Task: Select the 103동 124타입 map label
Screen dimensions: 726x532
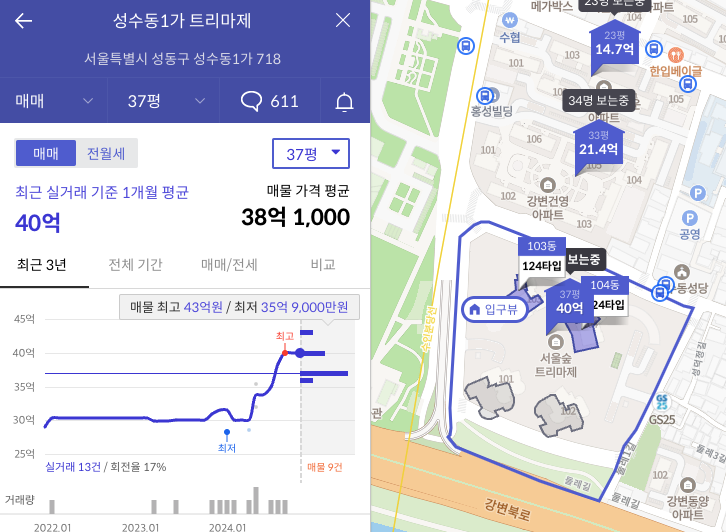Action: (541, 258)
